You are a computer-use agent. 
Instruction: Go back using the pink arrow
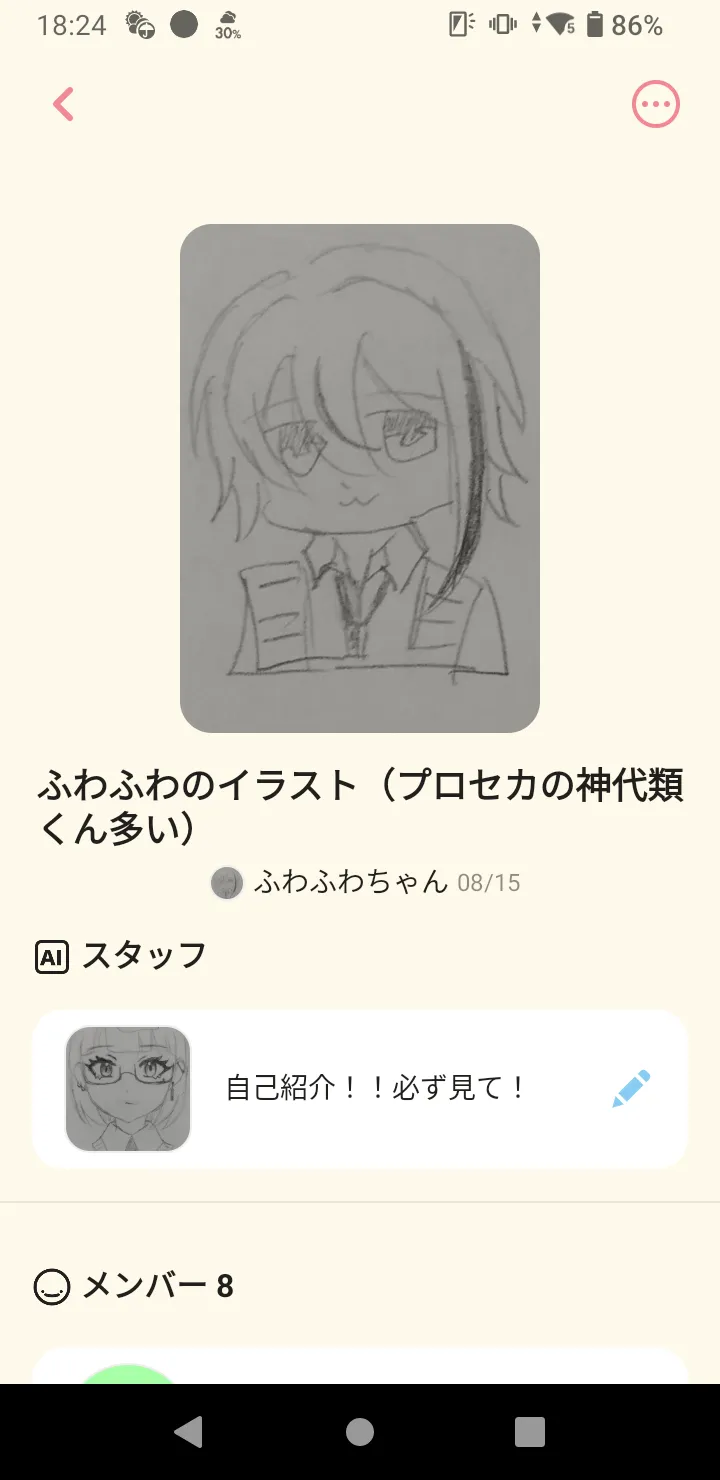(63, 104)
